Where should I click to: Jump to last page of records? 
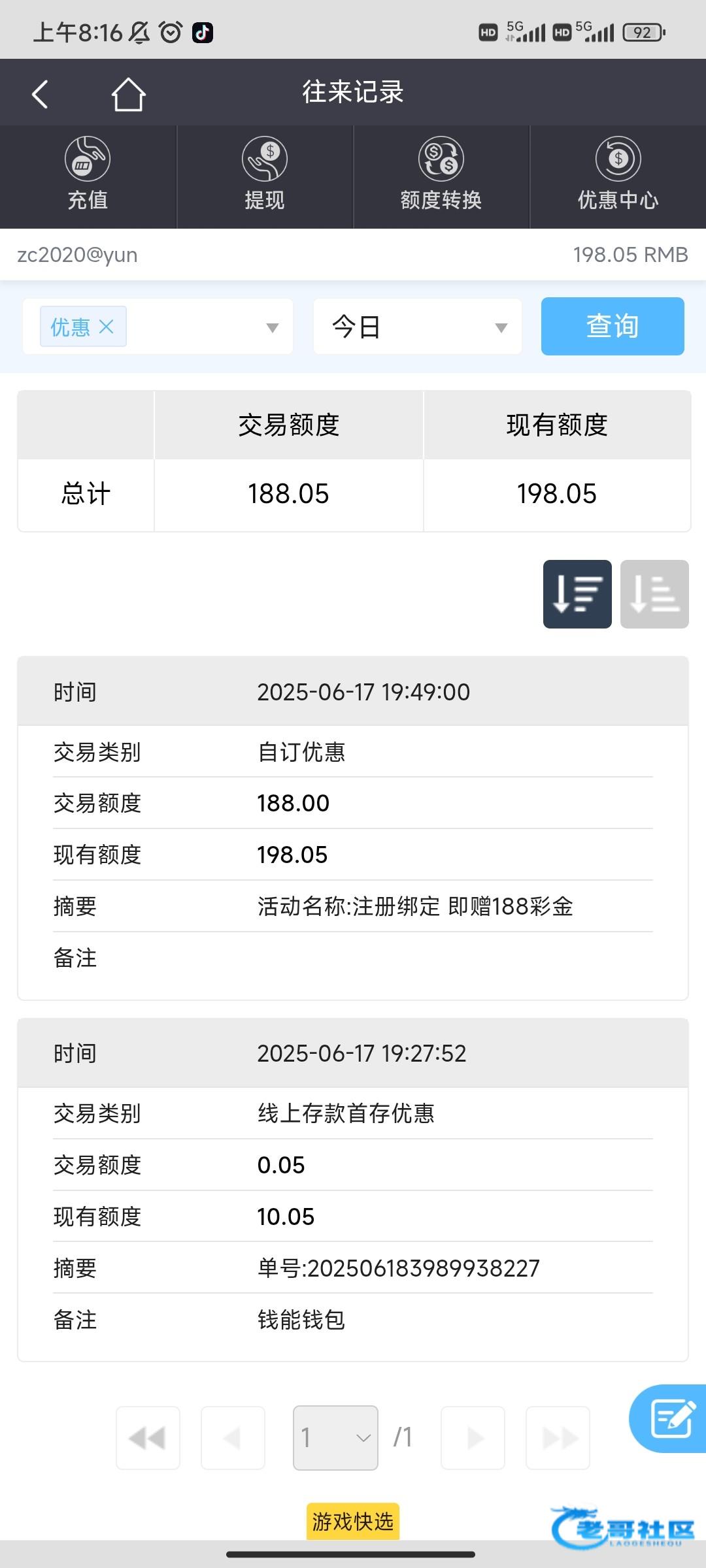coord(558,1437)
